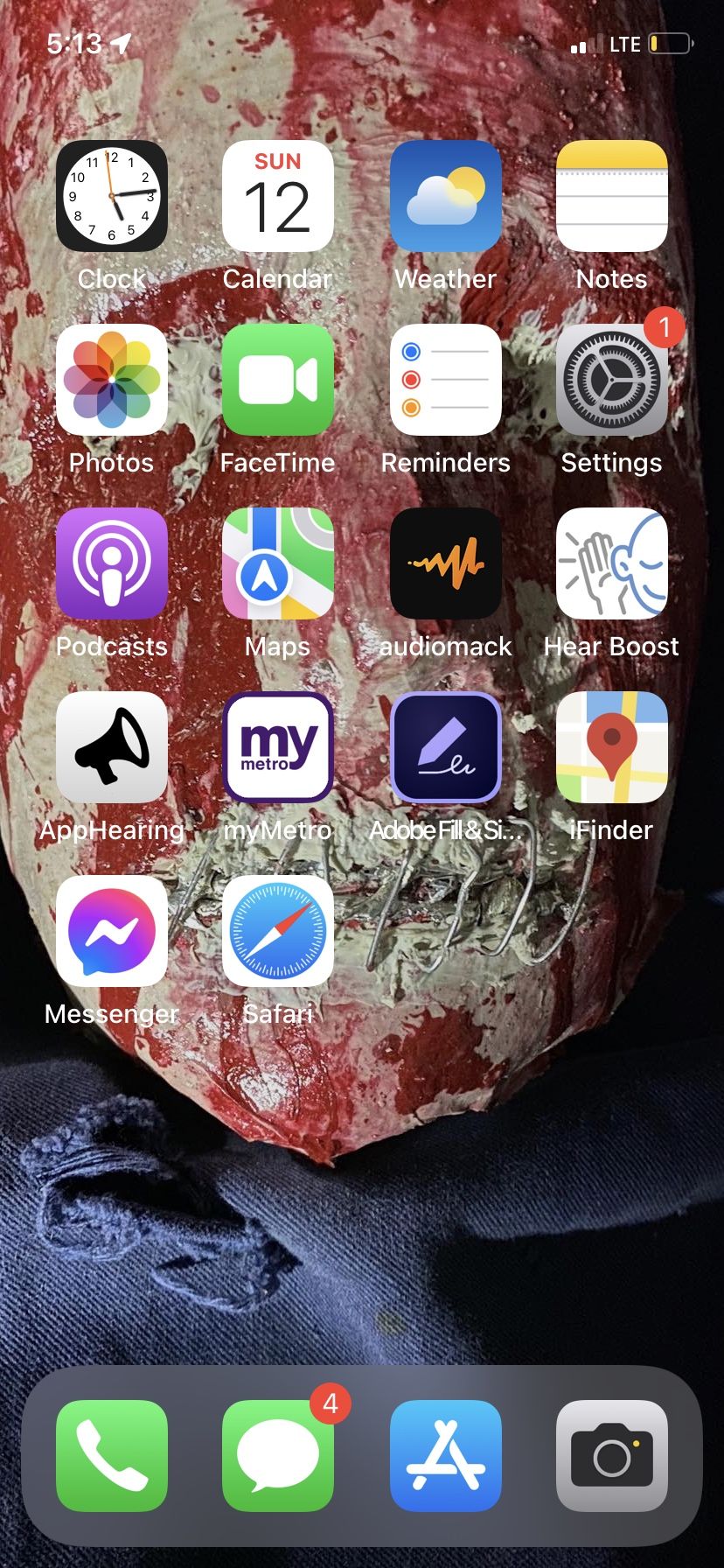Launch the Podcasts app
This screenshot has height=1568, width=724.
[x=112, y=563]
